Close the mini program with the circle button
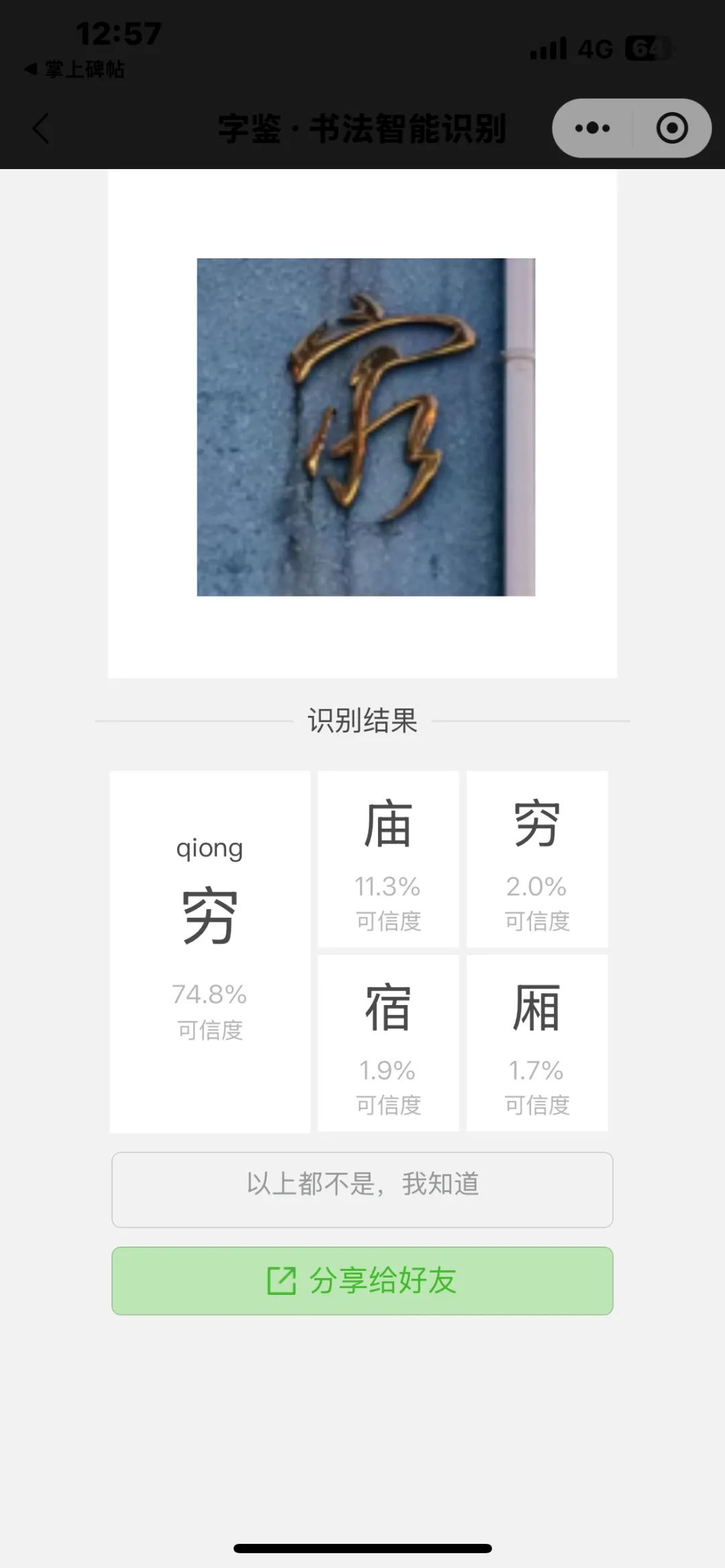Image resolution: width=725 pixels, height=1568 pixels. 671,128
